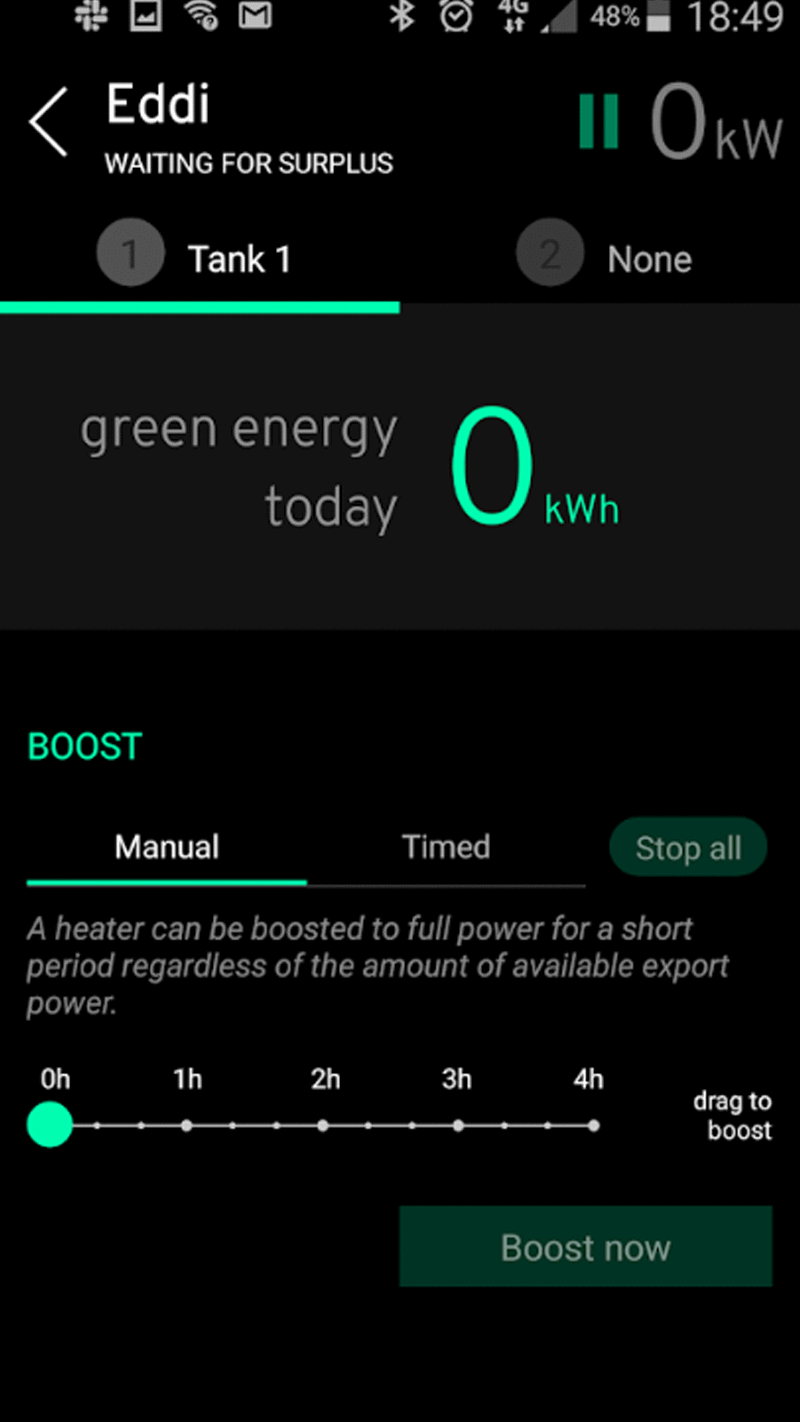Tap the Boost now button
This screenshot has width=800, height=1422.
(585, 1247)
